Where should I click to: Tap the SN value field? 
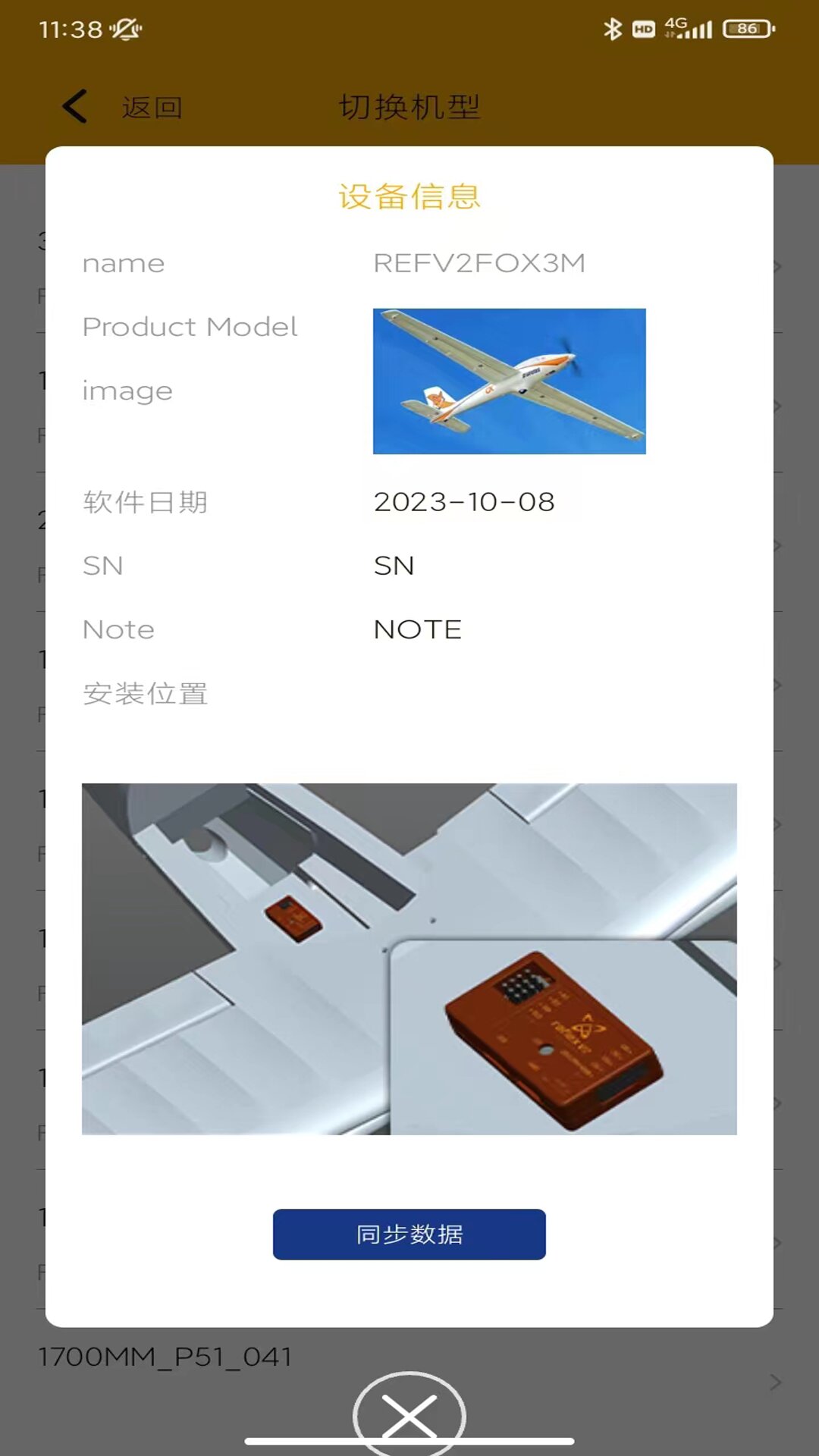[x=394, y=565]
